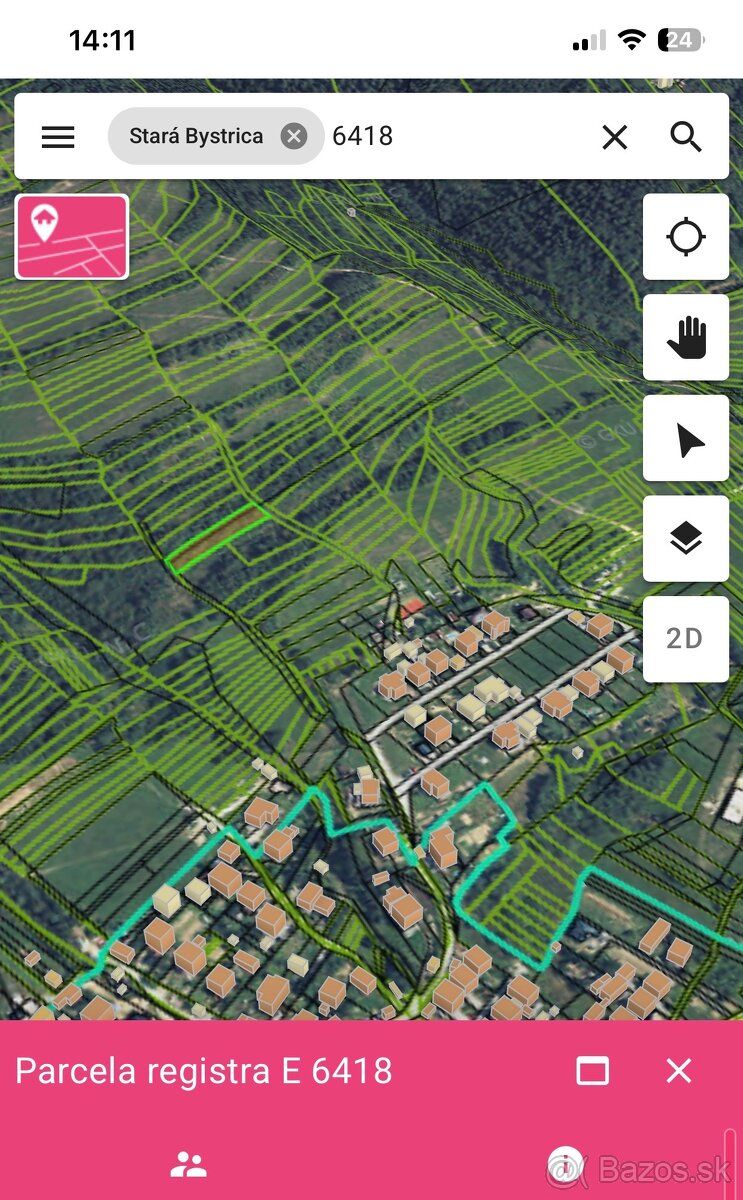Screen dimensions: 743x1200
Task: Center map on my location
Action: coord(686,237)
